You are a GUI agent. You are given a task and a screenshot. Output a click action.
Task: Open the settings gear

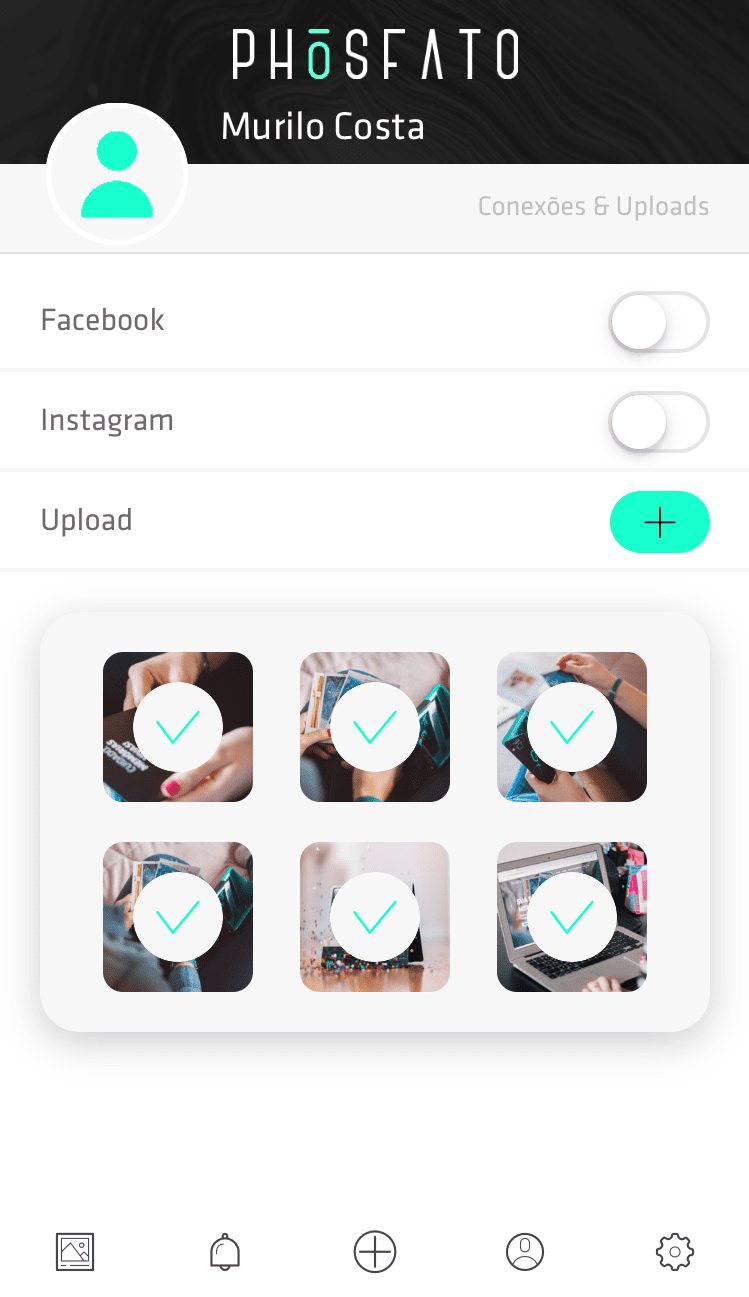(x=675, y=1251)
